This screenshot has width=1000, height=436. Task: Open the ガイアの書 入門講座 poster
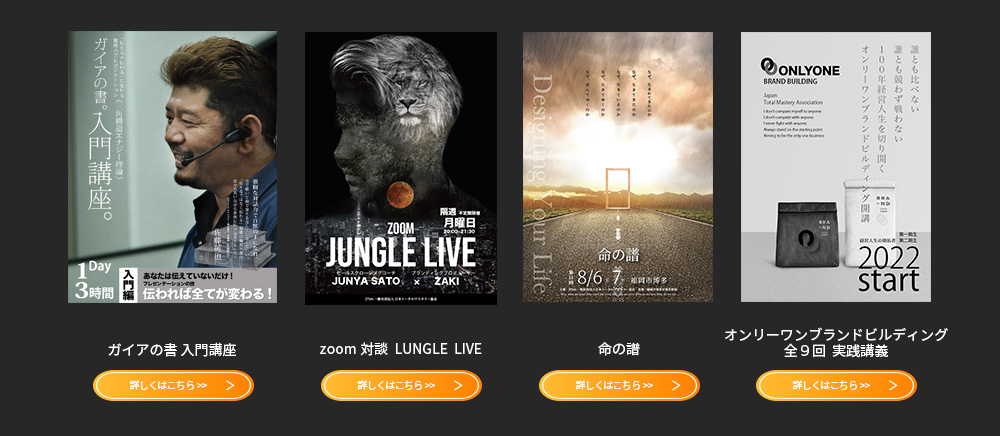[173, 167]
